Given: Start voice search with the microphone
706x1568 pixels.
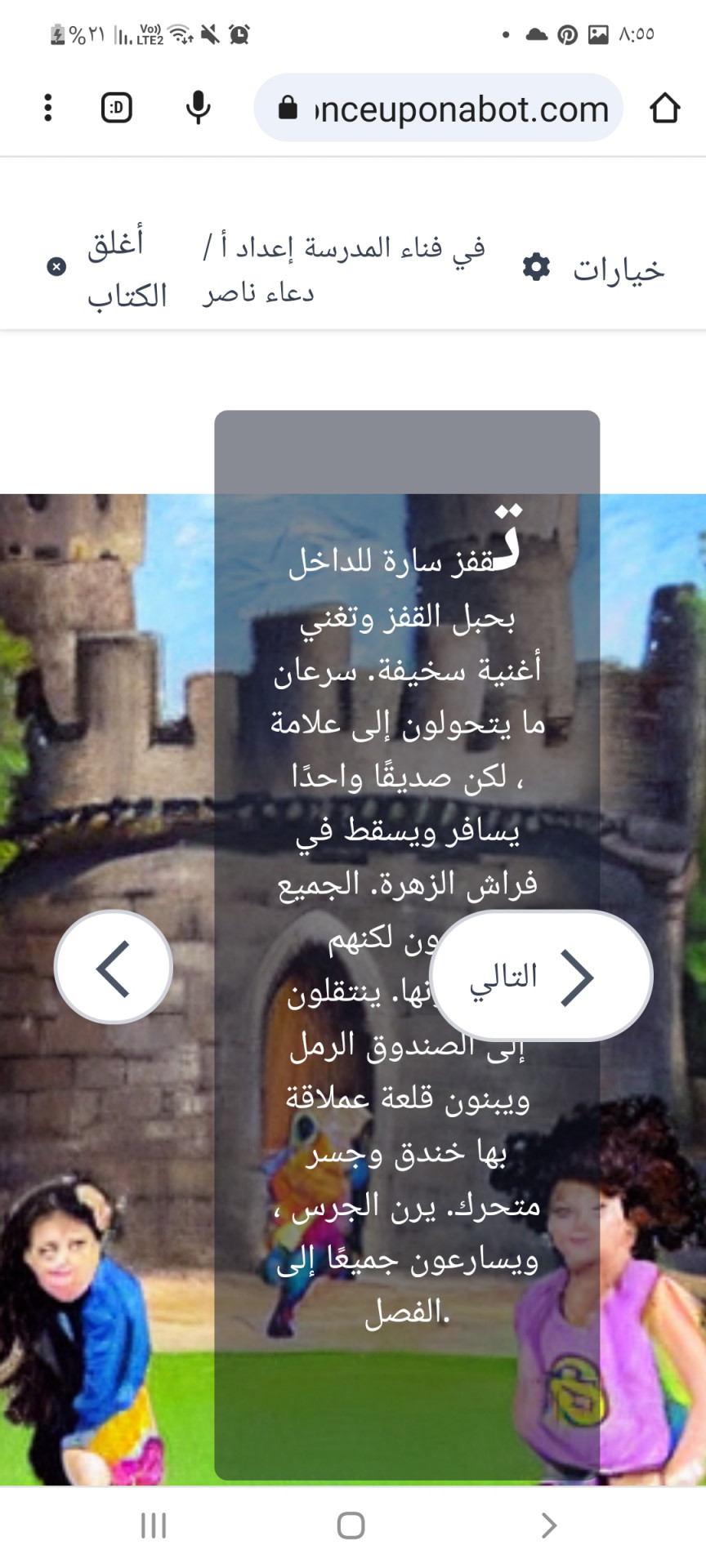Looking at the screenshot, I should (x=198, y=108).
